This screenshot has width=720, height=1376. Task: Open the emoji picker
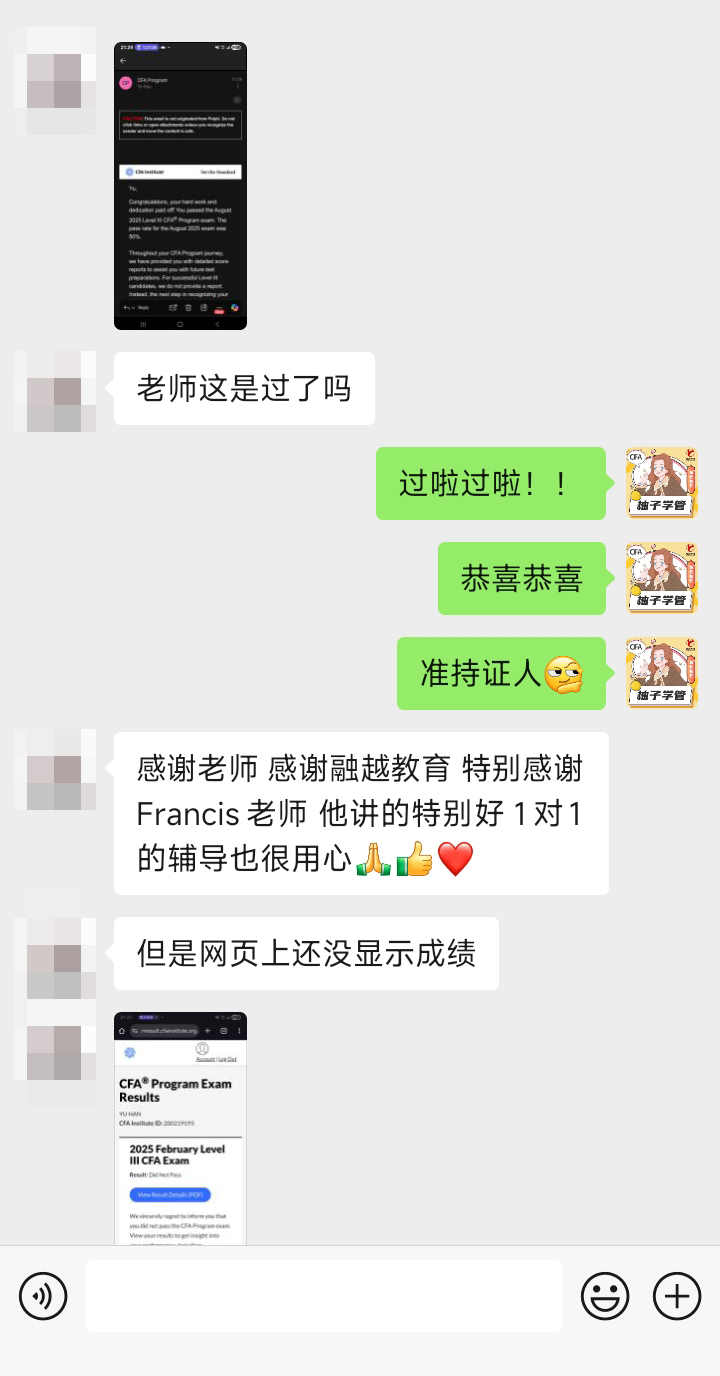pos(605,1297)
